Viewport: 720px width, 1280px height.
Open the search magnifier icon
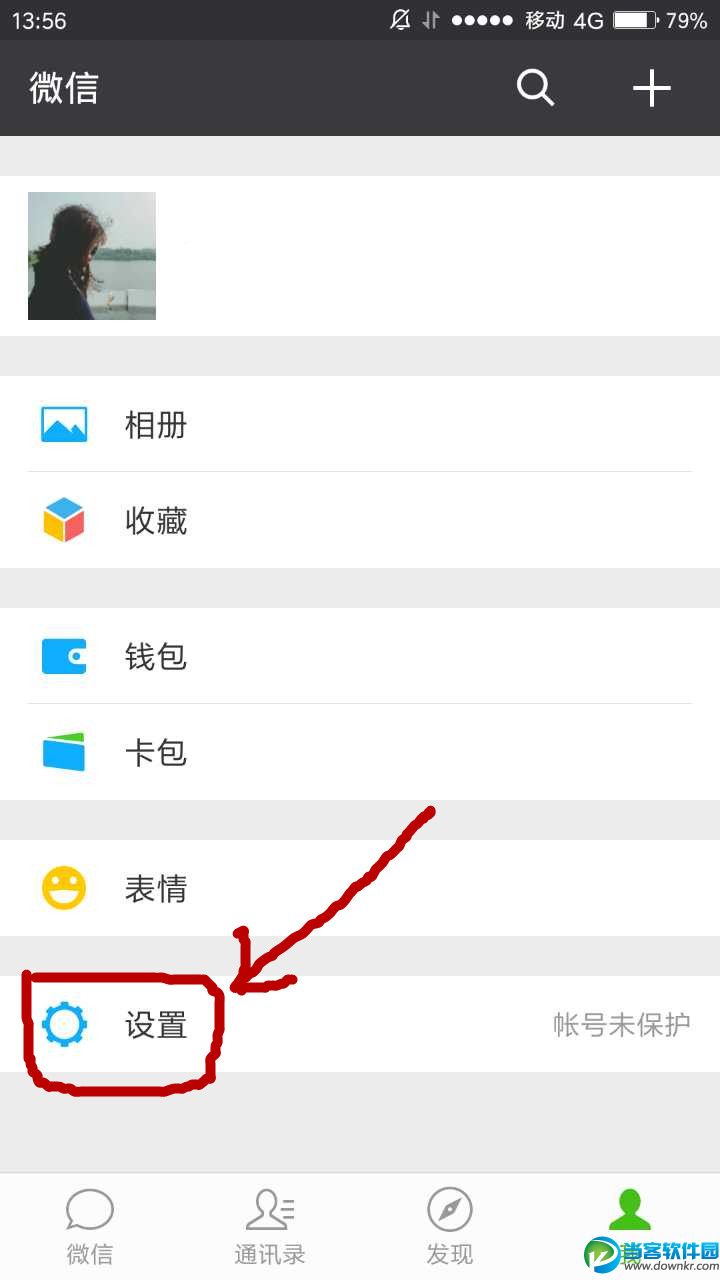coord(535,88)
